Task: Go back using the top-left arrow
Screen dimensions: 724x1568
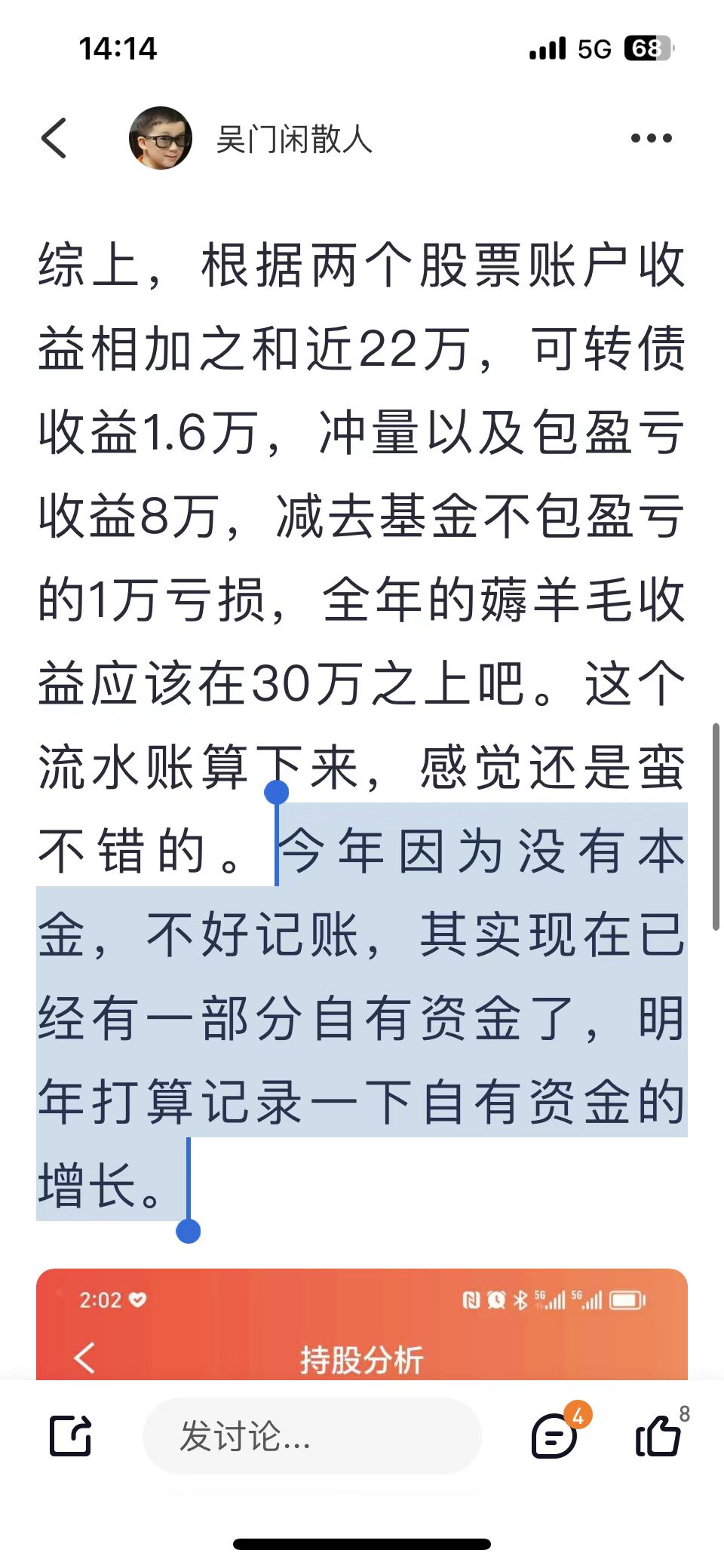Action: 54,139
